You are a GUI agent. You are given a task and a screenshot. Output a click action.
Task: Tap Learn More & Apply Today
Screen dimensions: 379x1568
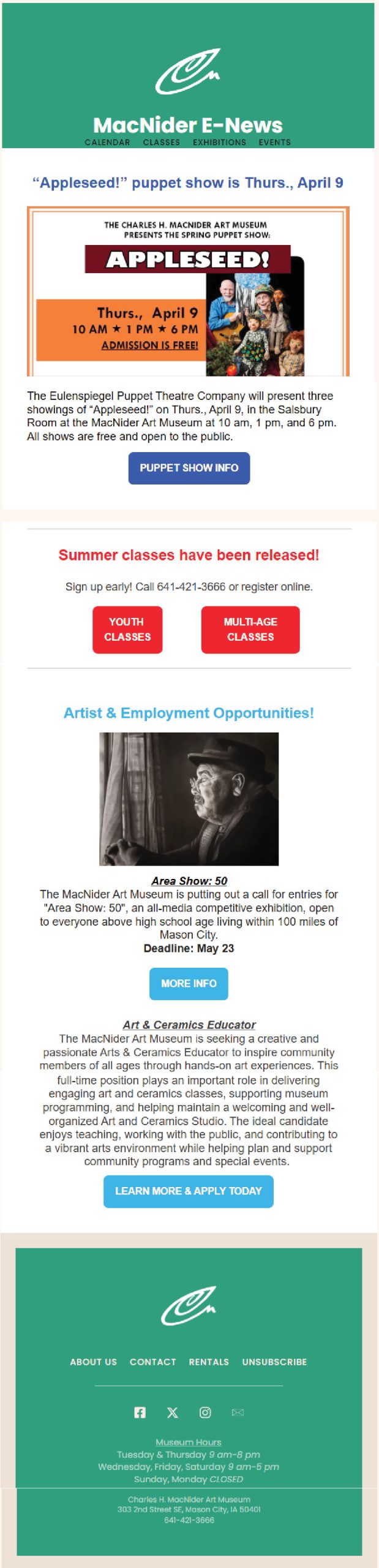click(189, 1191)
